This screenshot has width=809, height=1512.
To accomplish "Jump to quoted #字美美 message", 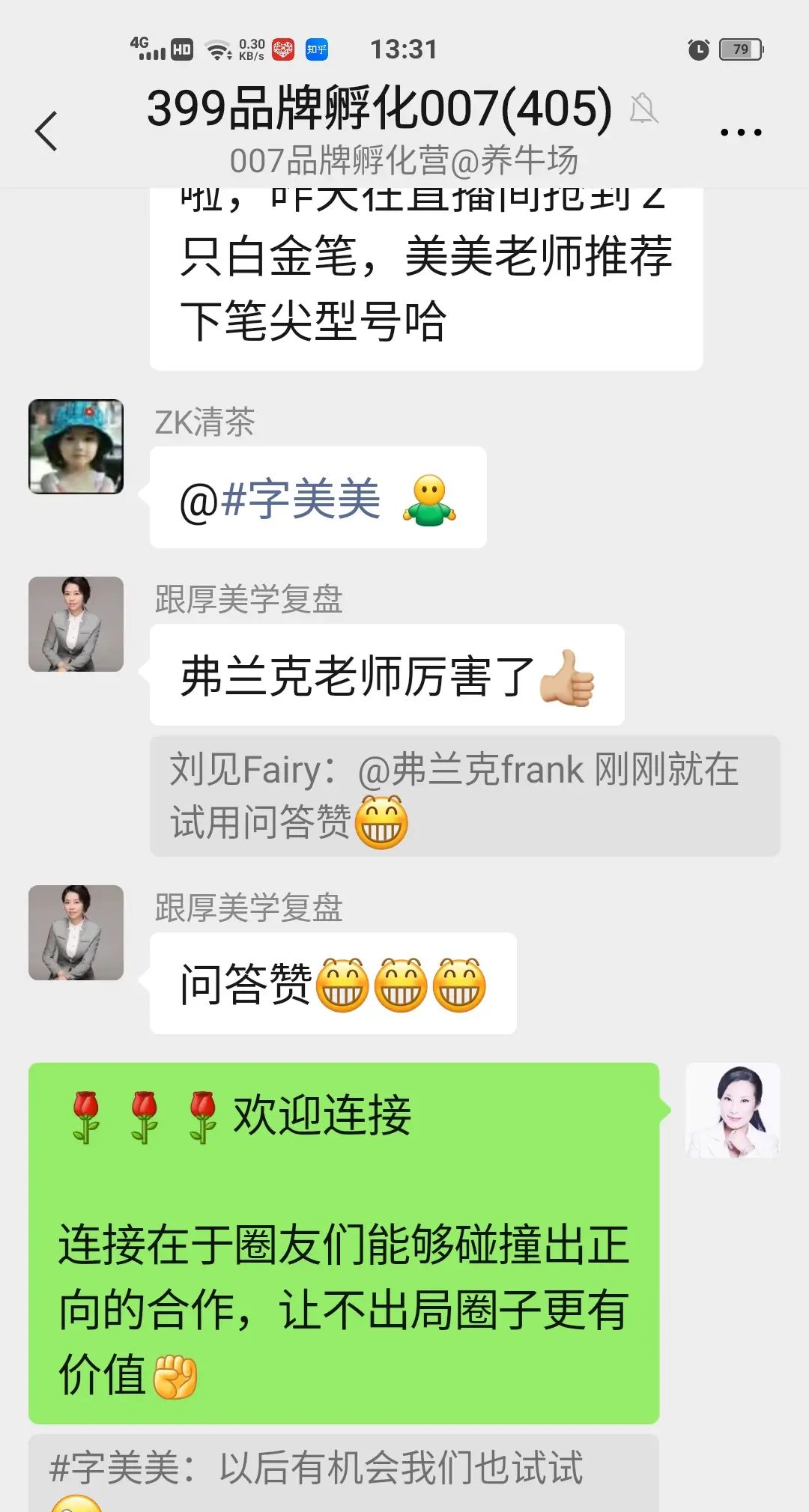I will click(343, 1472).
